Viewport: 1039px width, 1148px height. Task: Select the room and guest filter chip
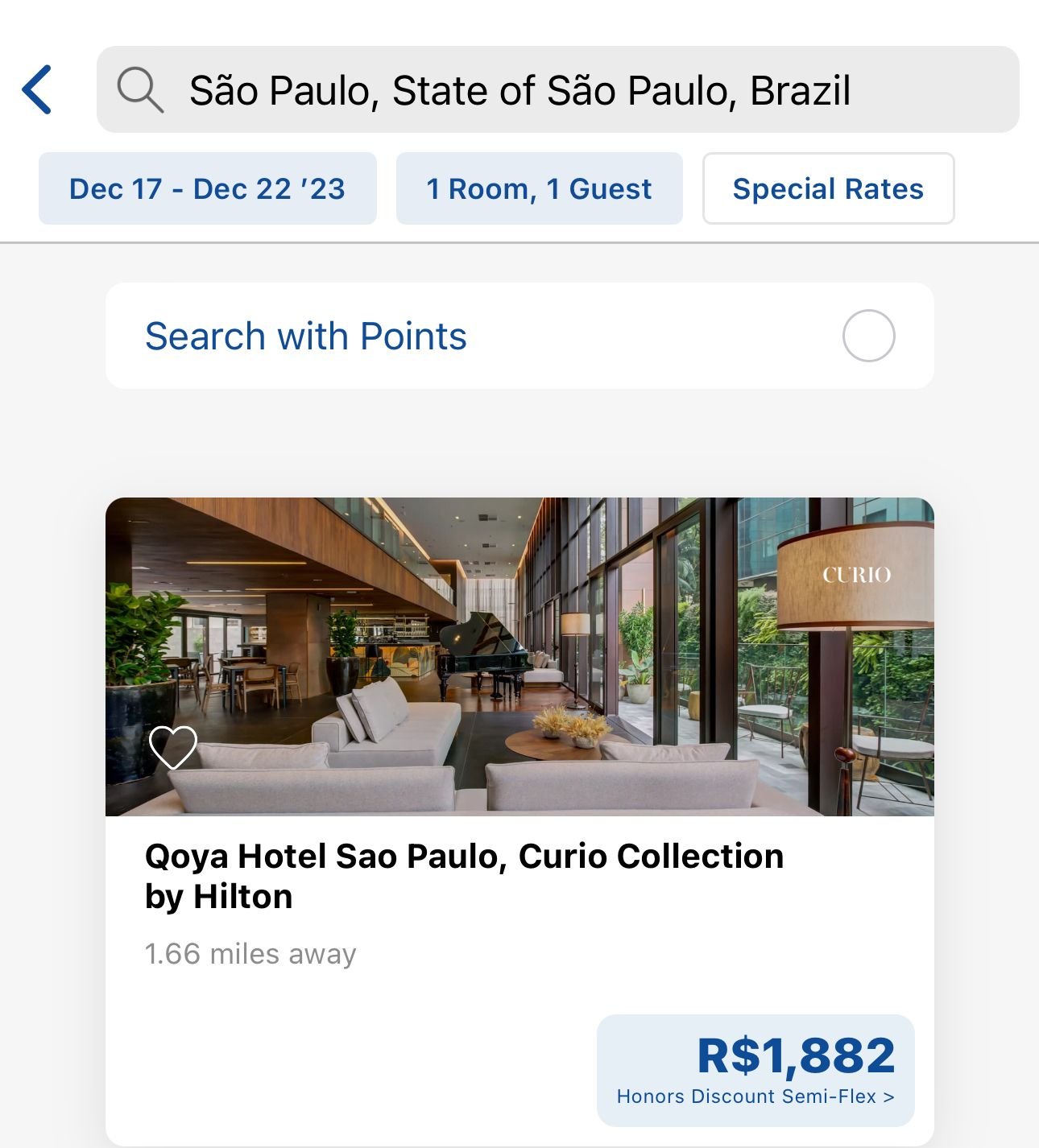(x=538, y=188)
